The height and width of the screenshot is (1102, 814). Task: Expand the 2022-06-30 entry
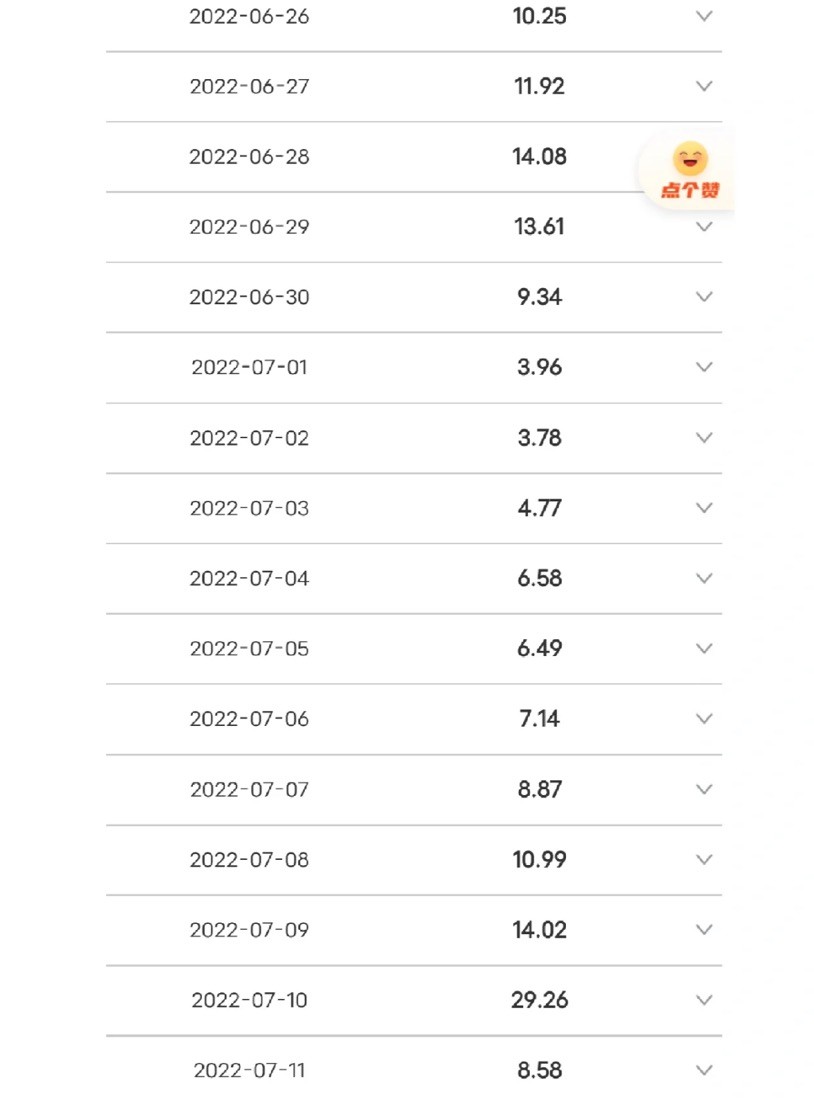coord(703,297)
